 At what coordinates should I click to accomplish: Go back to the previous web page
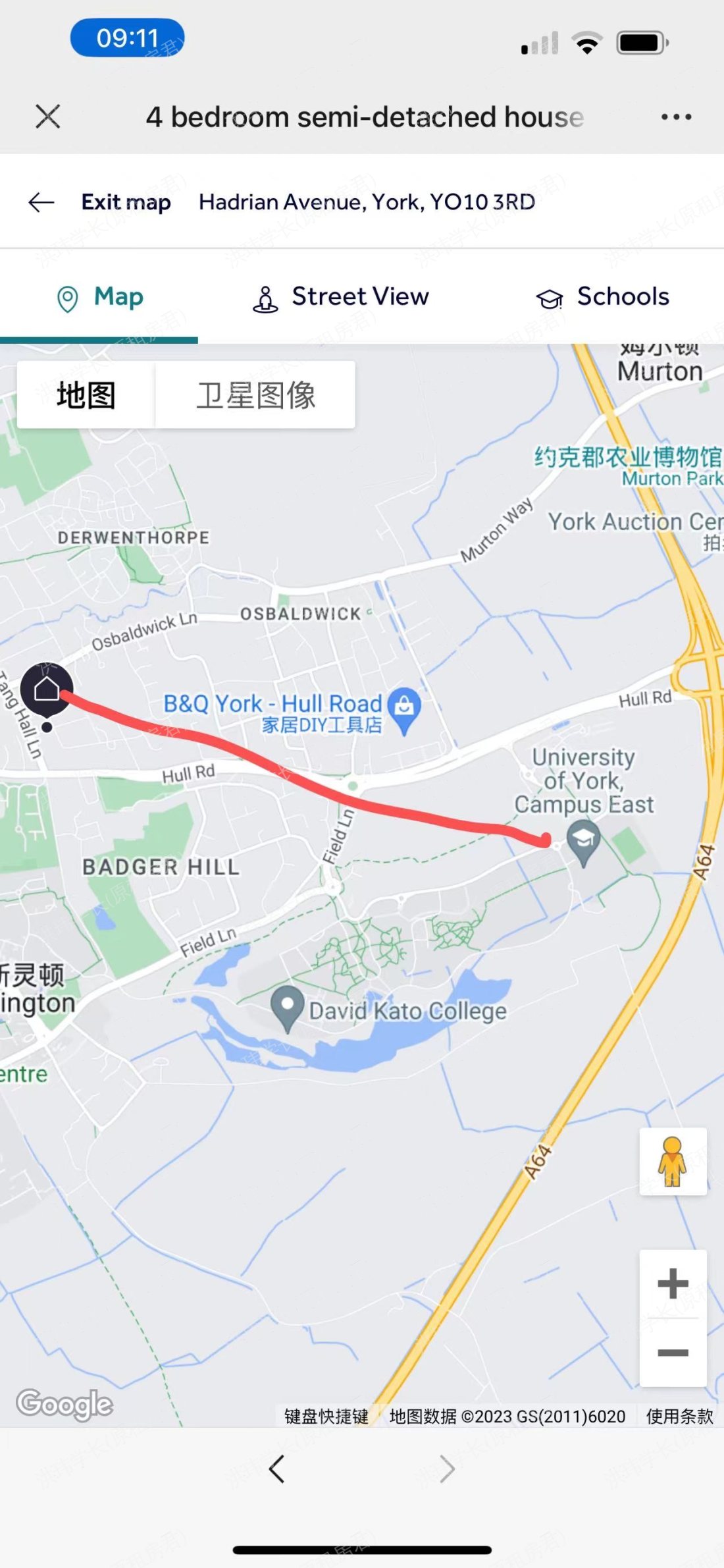[277, 1469]
